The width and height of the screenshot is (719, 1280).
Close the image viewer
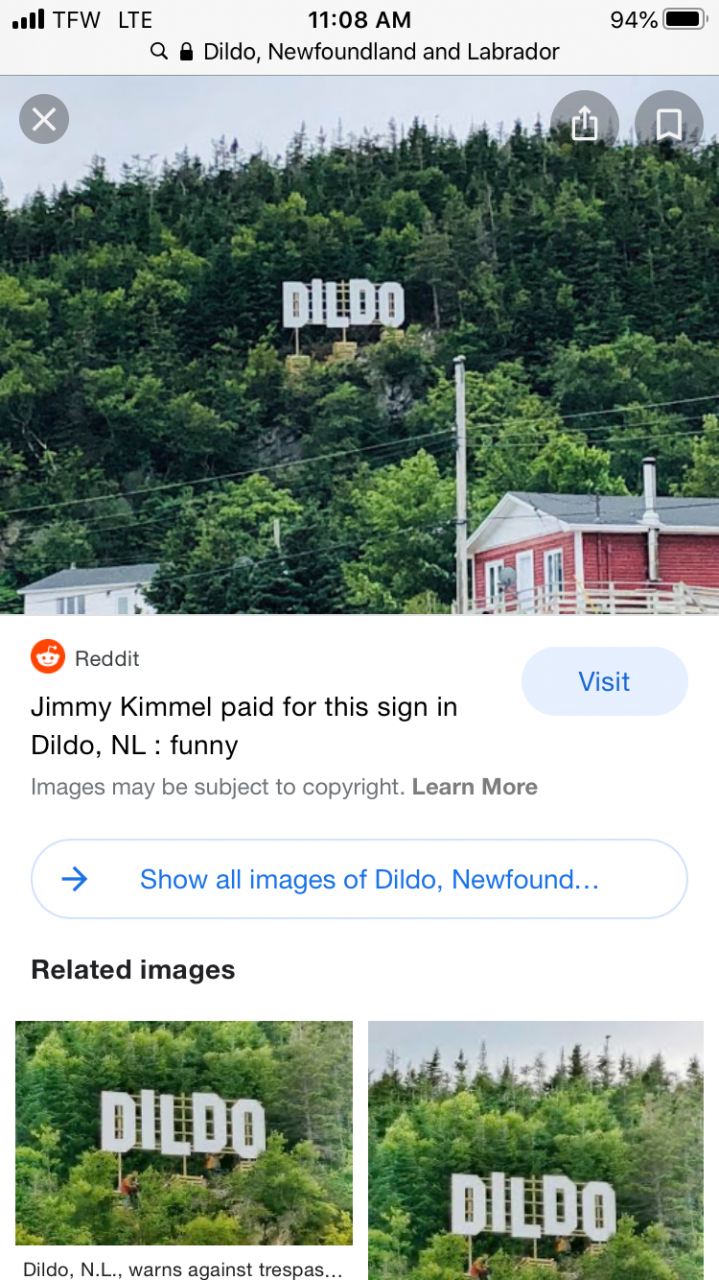(x=44, y=120)
